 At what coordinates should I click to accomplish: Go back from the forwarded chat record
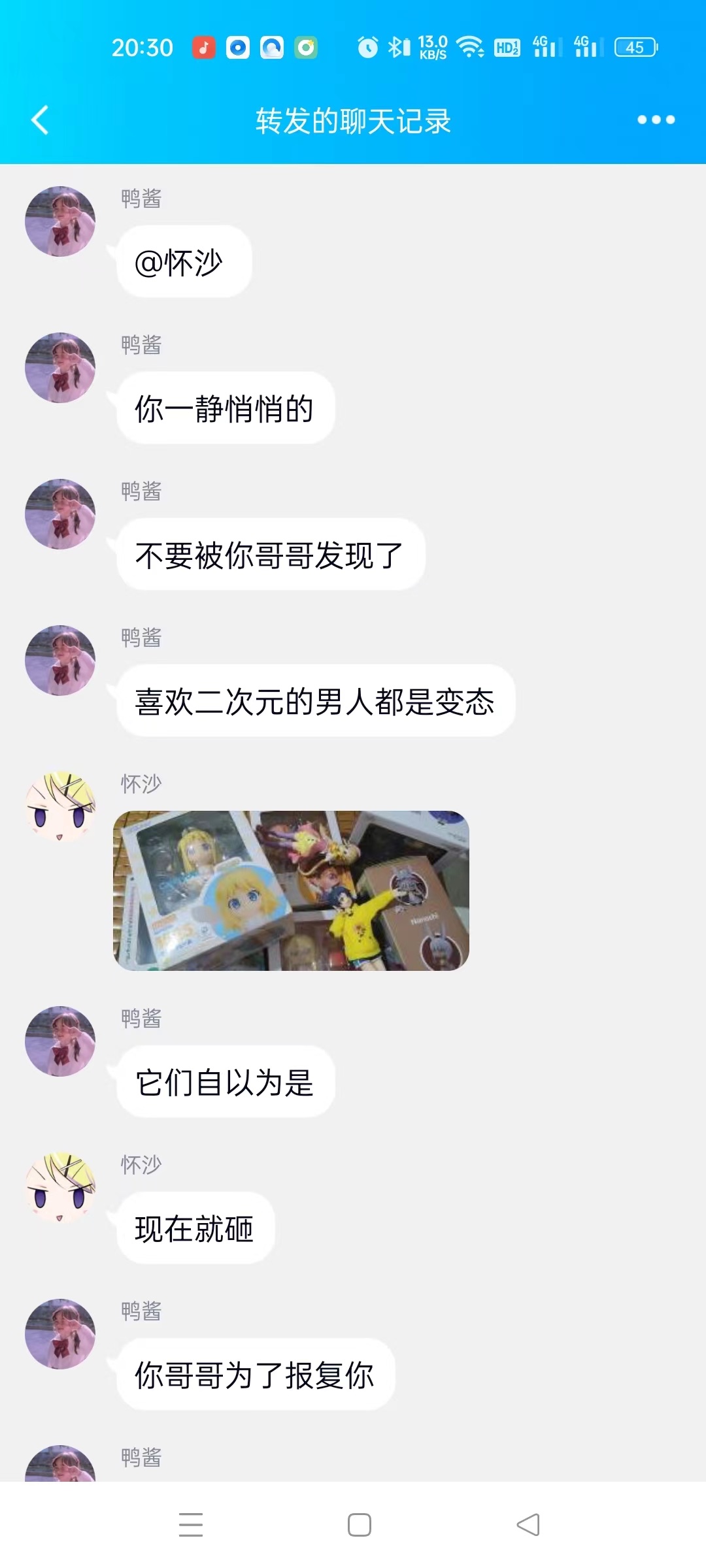point(41,120)
